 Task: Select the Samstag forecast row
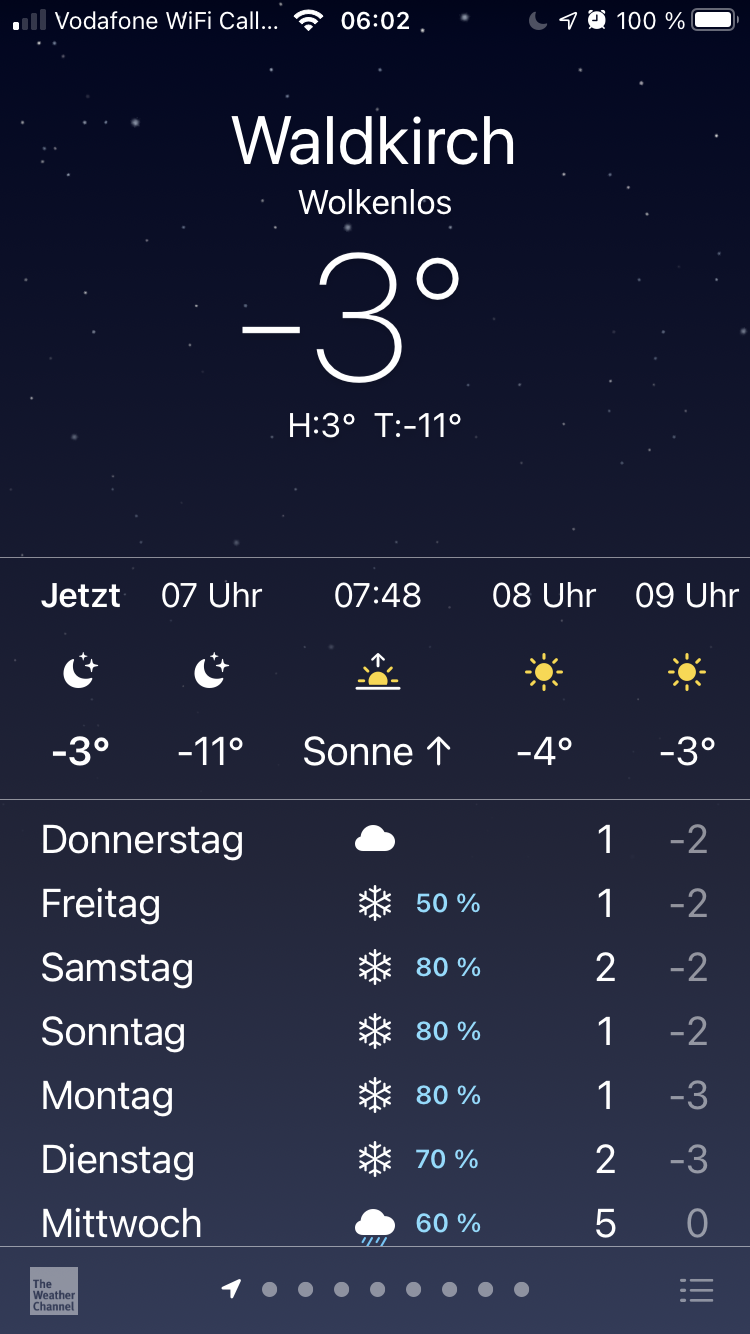tap(375, 967)
